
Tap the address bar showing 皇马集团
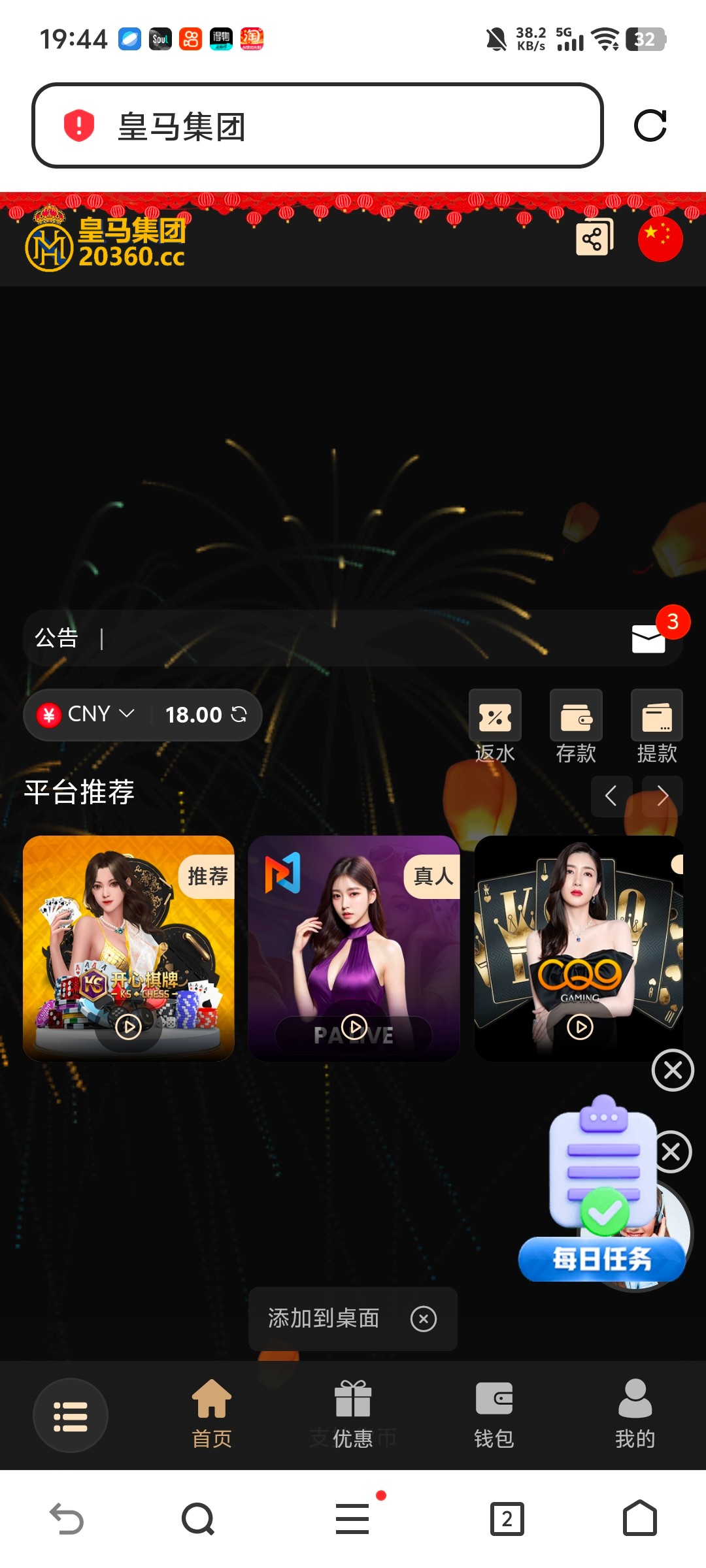click(x=317, y=125)
